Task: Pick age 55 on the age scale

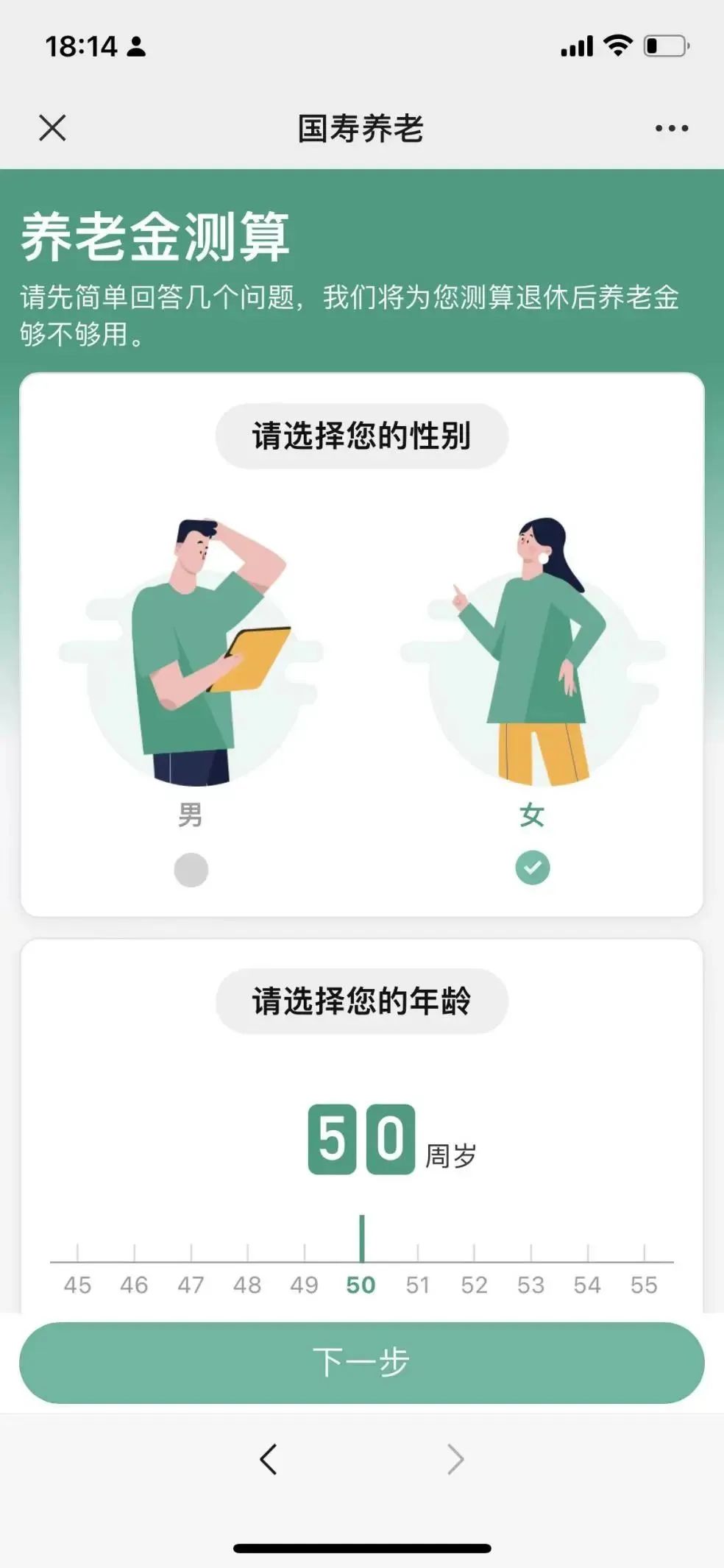Action: [644, 1284]
